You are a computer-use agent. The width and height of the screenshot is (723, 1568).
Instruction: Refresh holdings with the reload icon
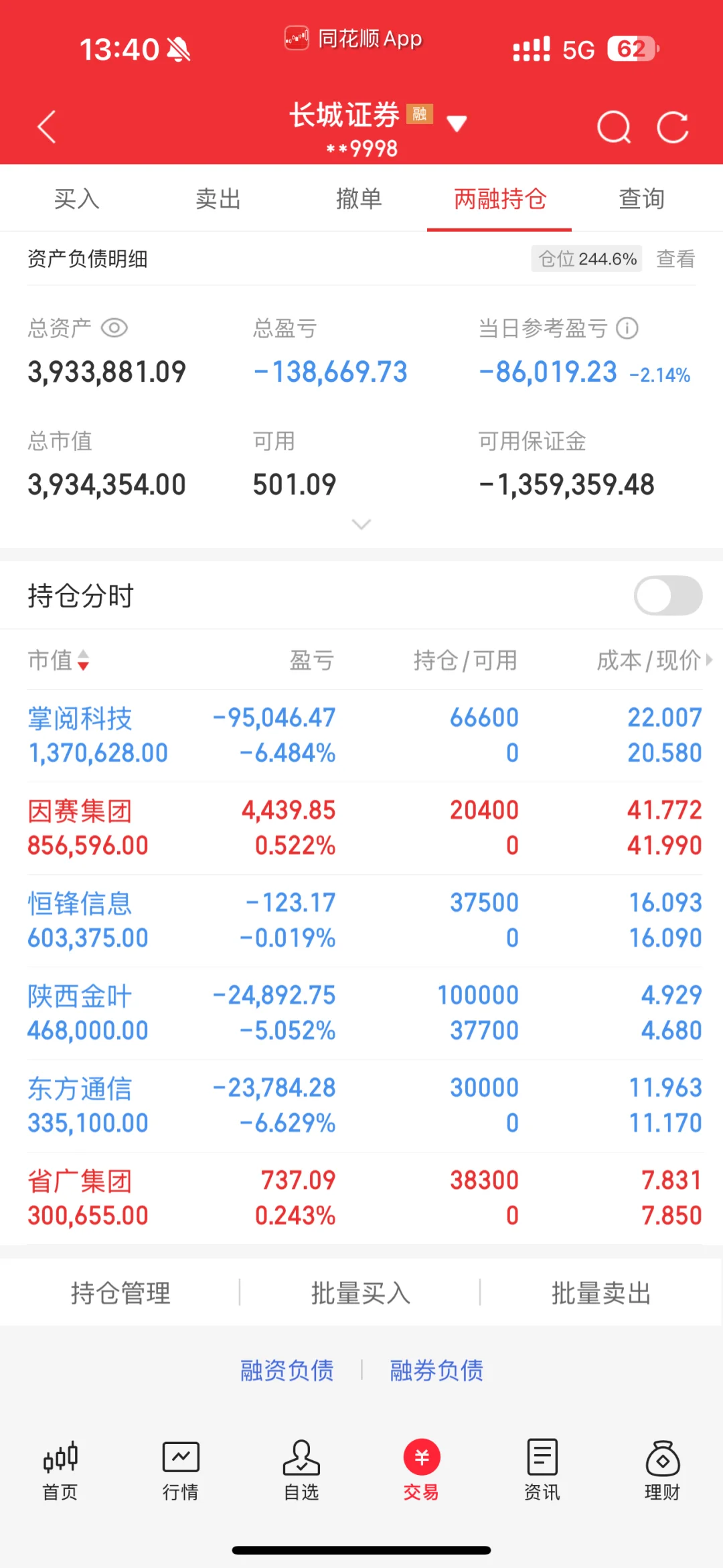tap(673, 127)
